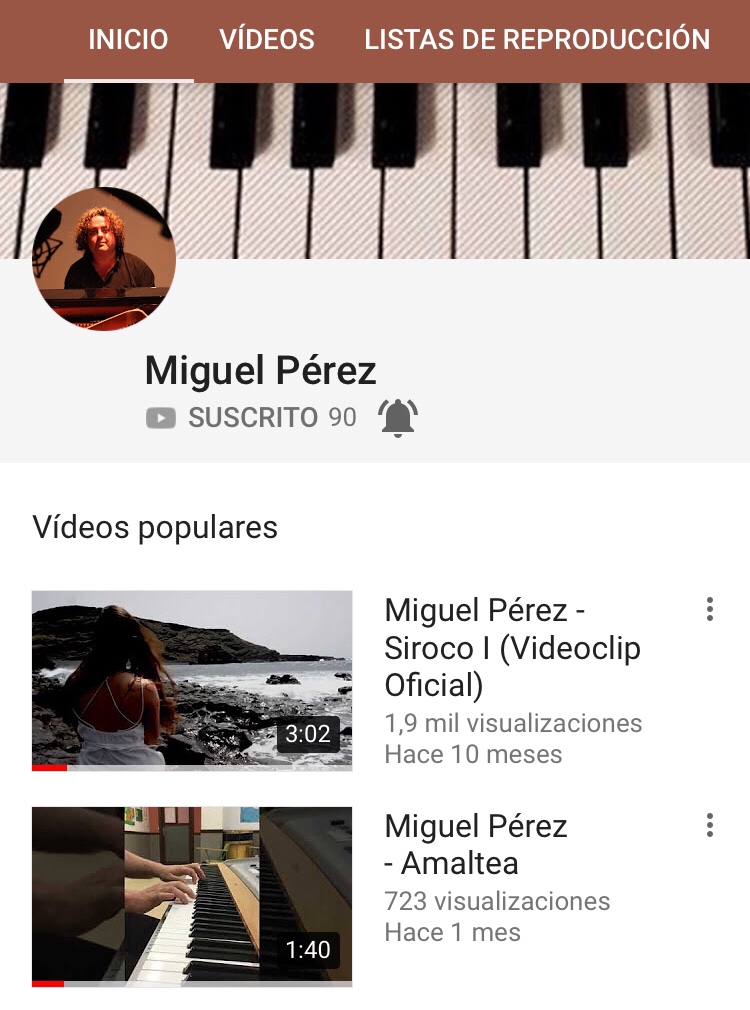Switch to the INICIO tab
The image size is (750, 1010).
(128, 40)
